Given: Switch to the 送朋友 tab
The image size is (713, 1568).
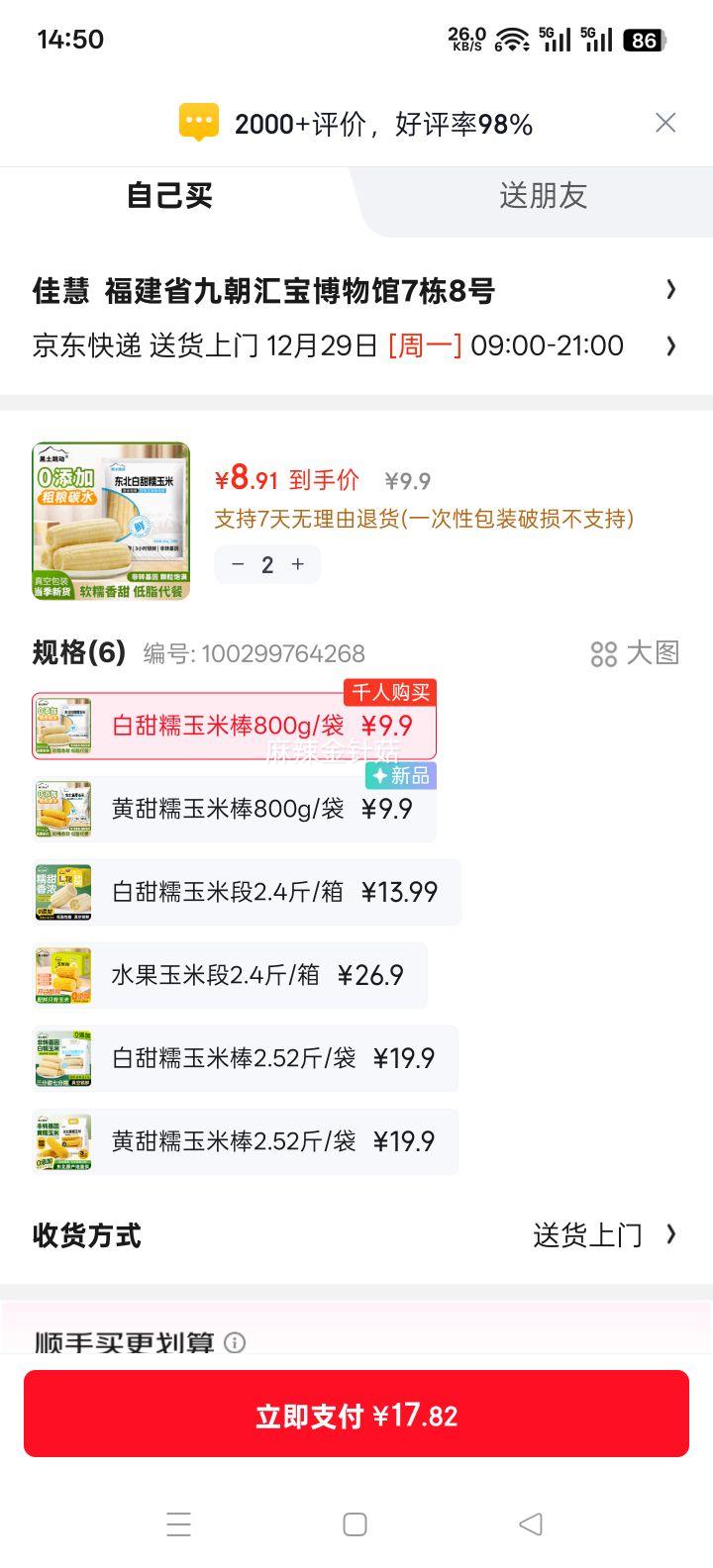Looking at the screenshot, I should pos(543,197).
